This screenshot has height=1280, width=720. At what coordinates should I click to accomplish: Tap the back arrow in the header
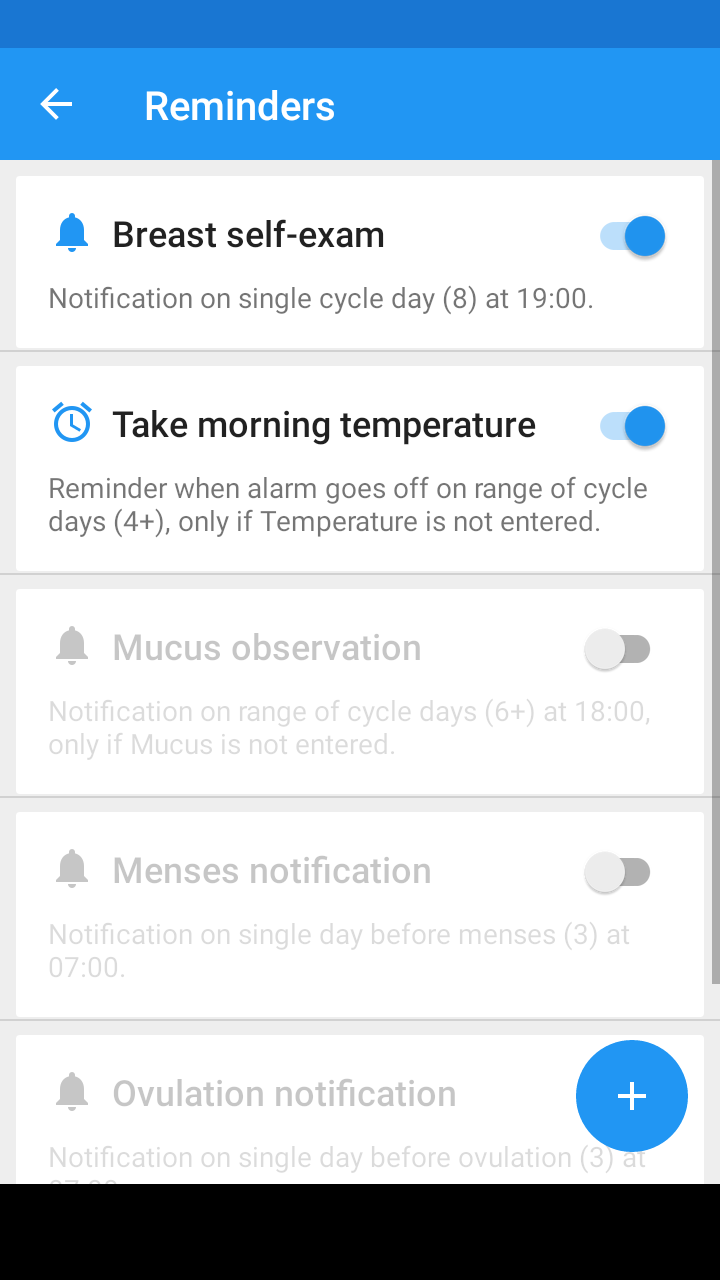(56, 104)
